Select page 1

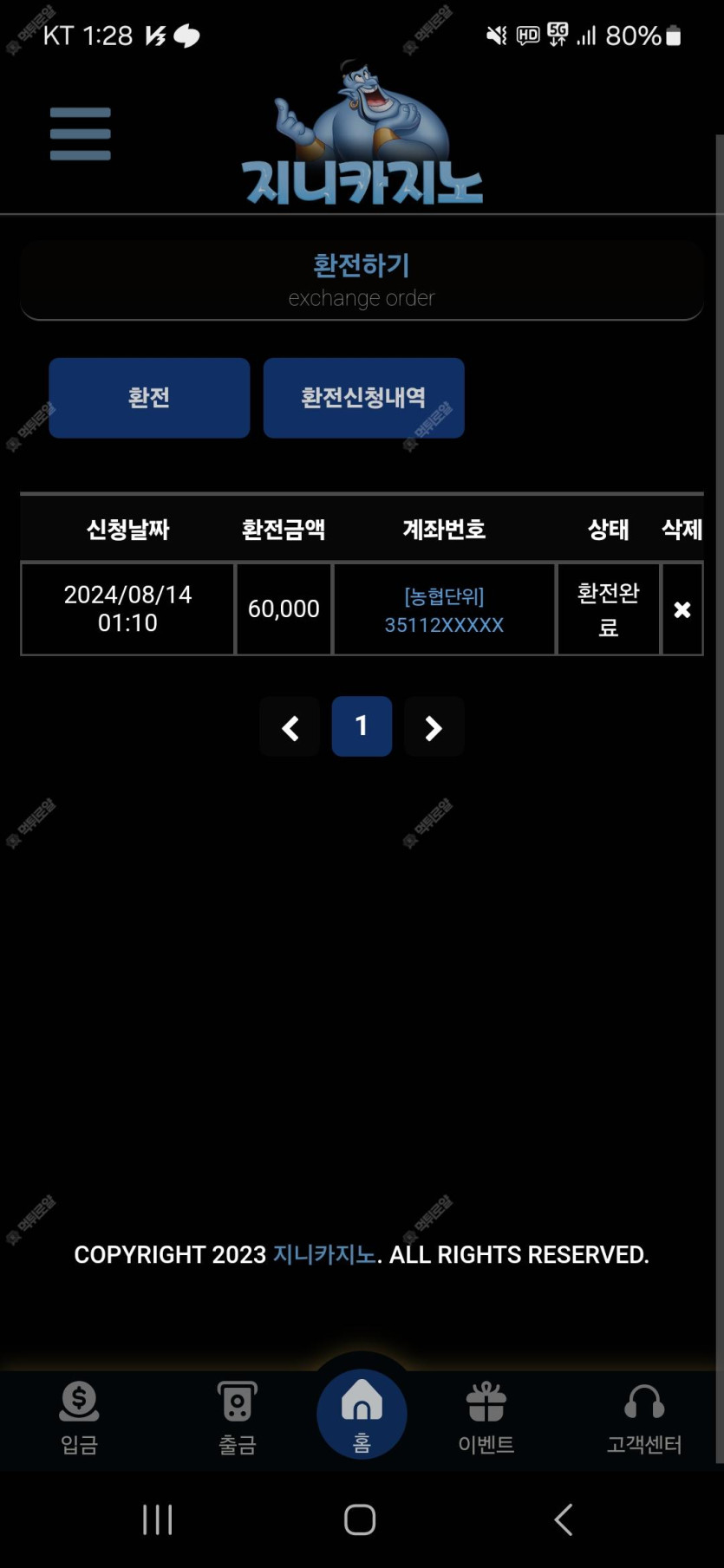pyautogui.click(x=362, y=726)
